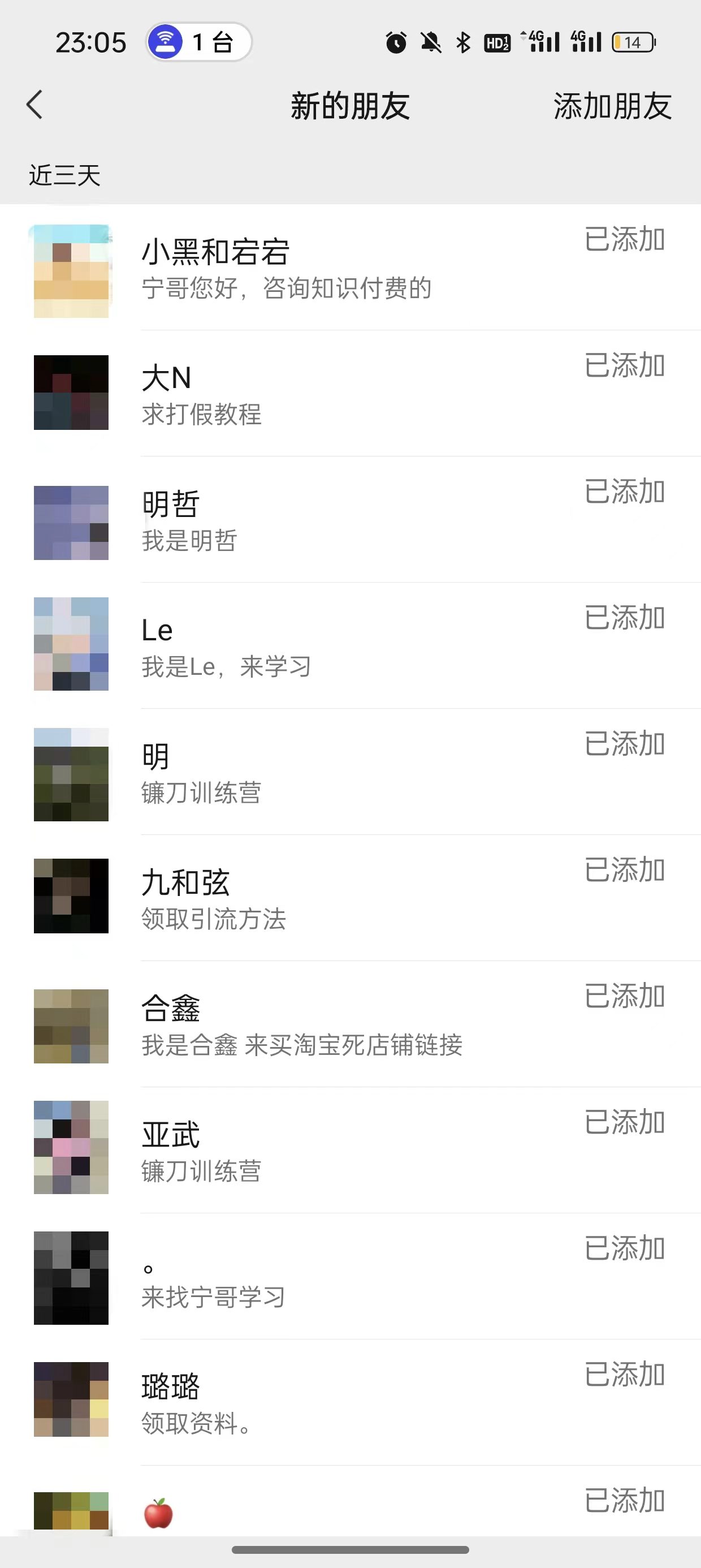Select the Bluetooth status icon
The height and width of the screenshot is (1568, 701).
[462, 42]
